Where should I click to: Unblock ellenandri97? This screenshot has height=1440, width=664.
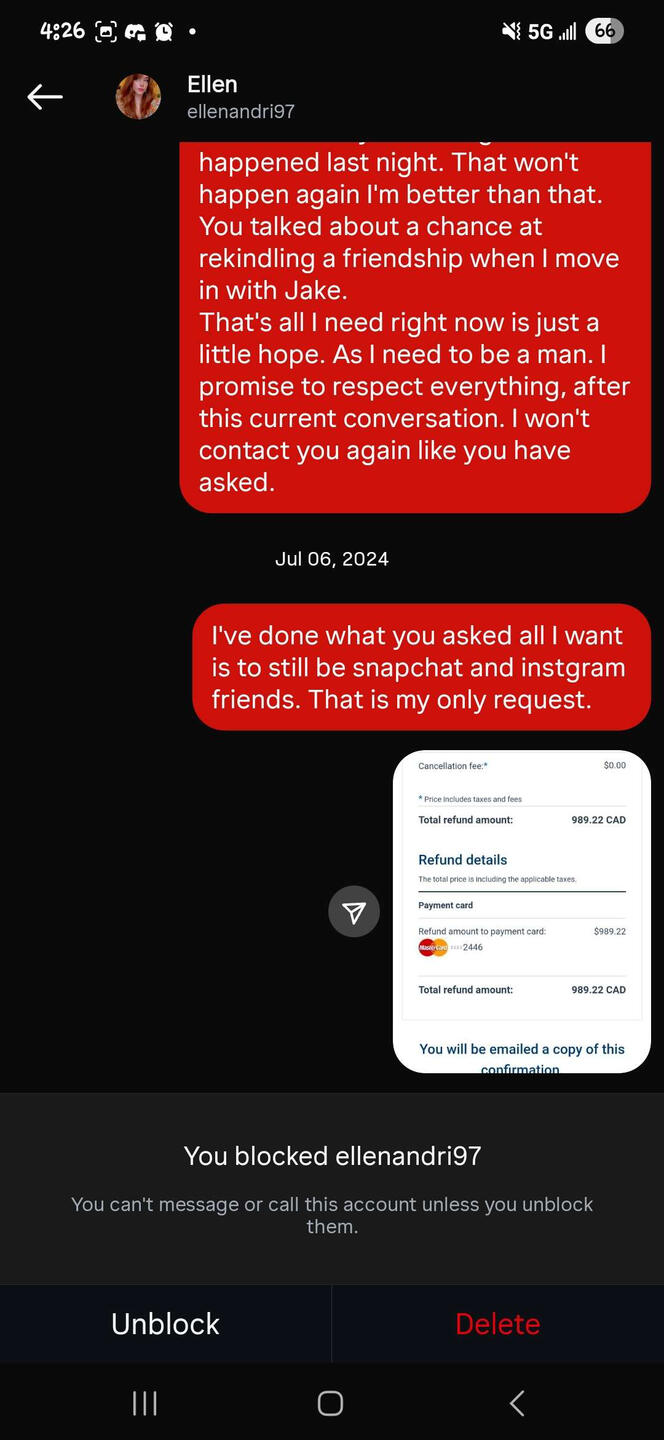pyautogui.click(x=165, y=1323)
